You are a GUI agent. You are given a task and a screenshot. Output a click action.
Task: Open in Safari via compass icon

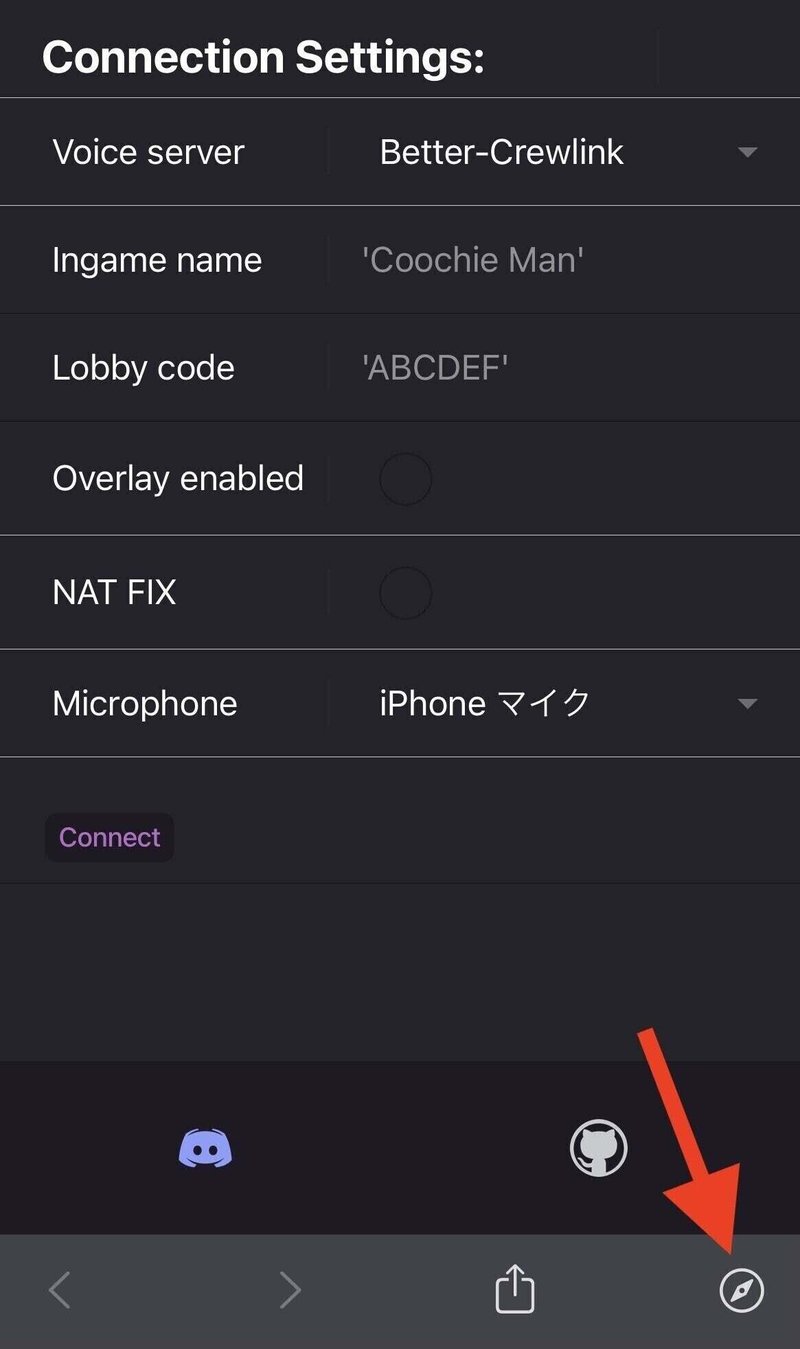742,1291
